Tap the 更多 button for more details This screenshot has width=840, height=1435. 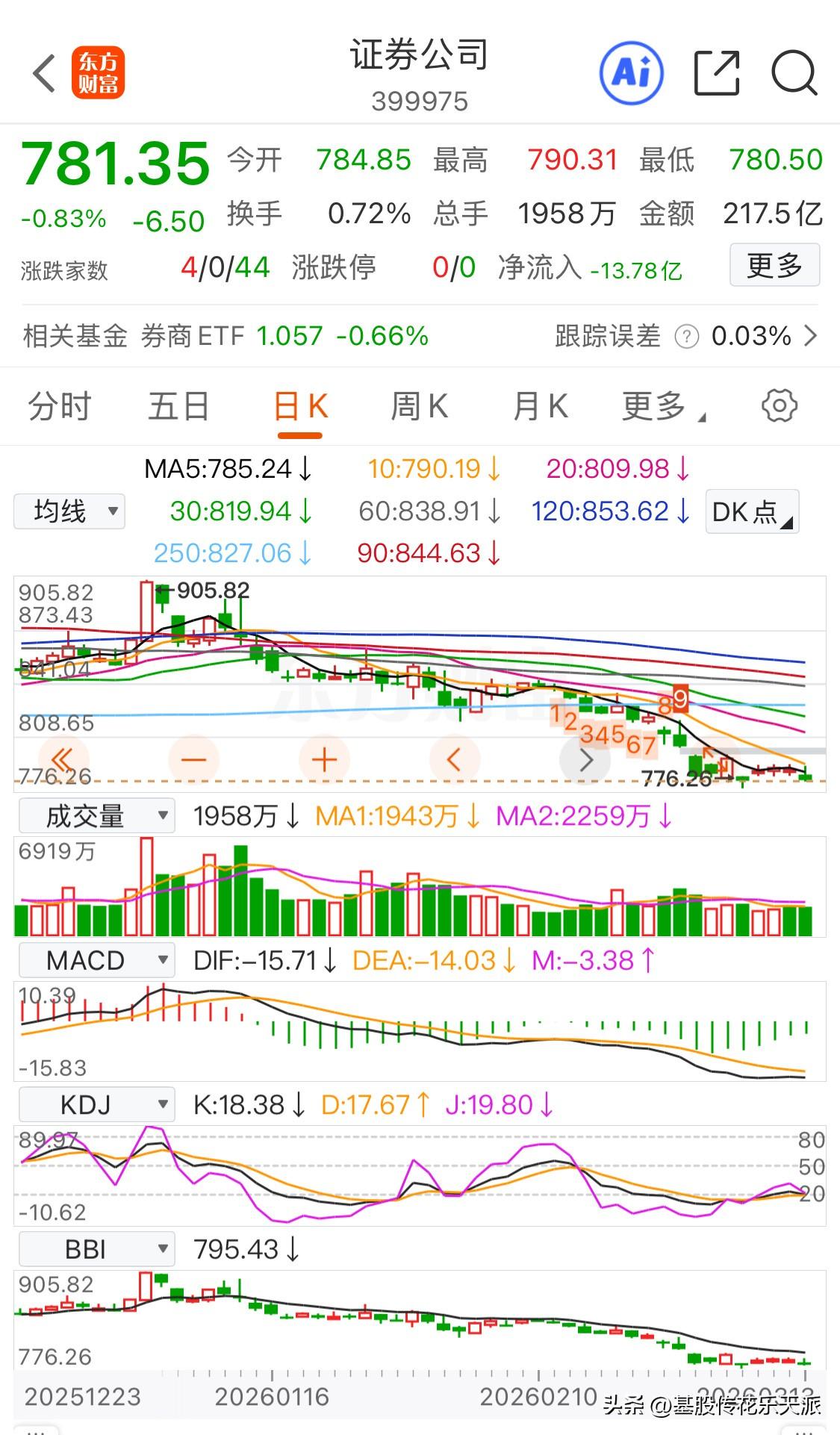(x=774, y=266)
